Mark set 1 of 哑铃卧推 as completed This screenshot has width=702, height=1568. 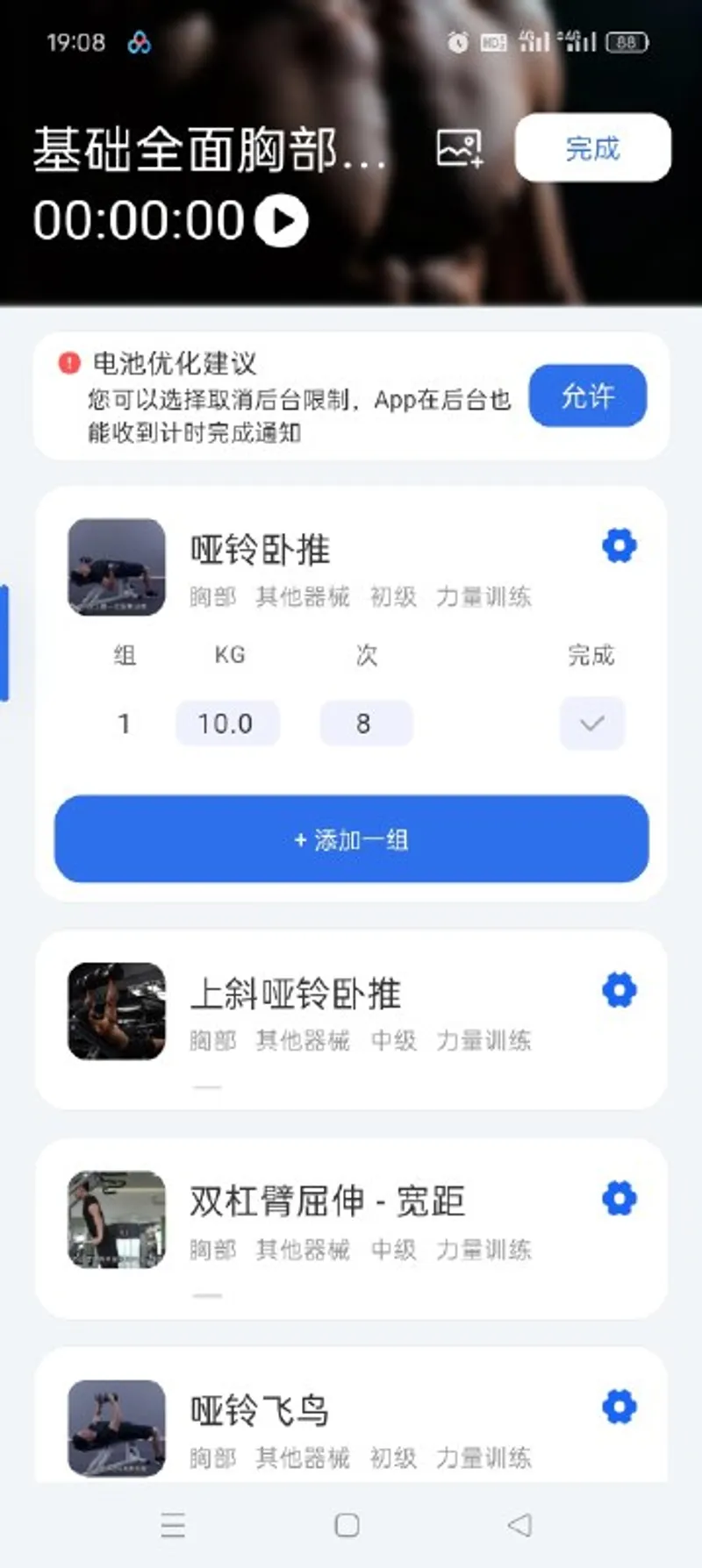point(591,723)
